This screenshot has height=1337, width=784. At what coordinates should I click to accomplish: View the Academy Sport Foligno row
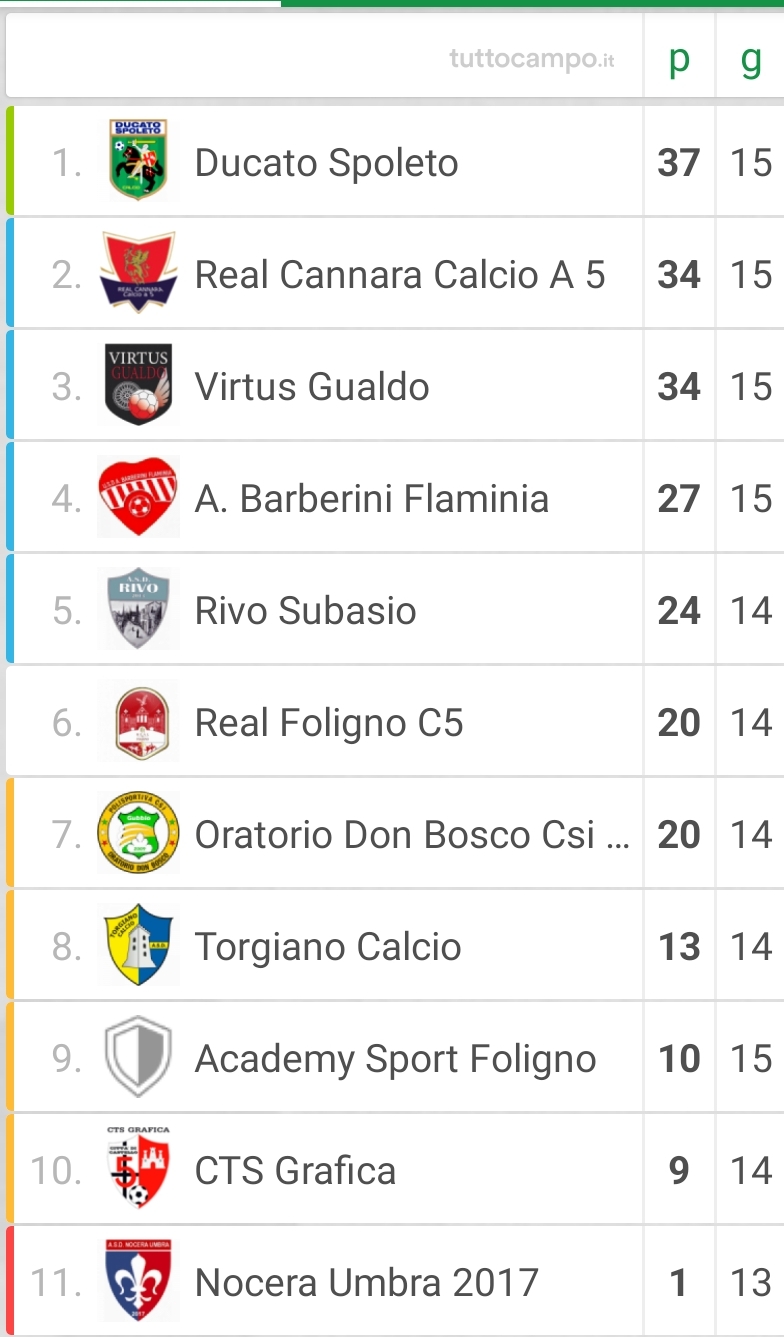pyautogui.click(x=395, y=1058)
